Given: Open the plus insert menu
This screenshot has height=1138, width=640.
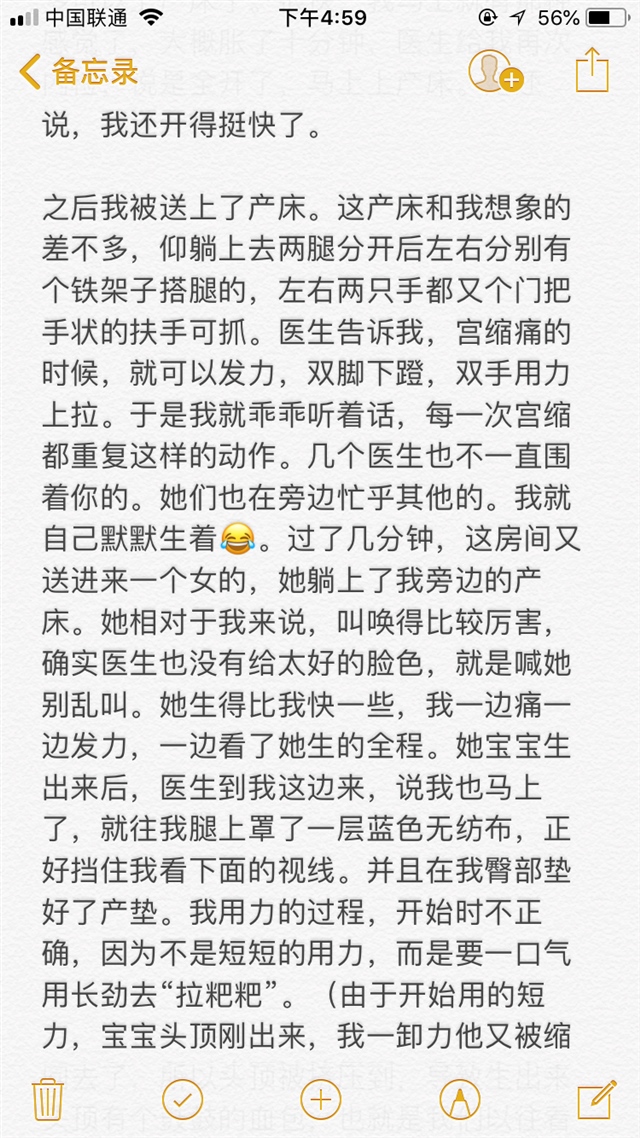Looking at the screenshot, I should point(320,1098).
